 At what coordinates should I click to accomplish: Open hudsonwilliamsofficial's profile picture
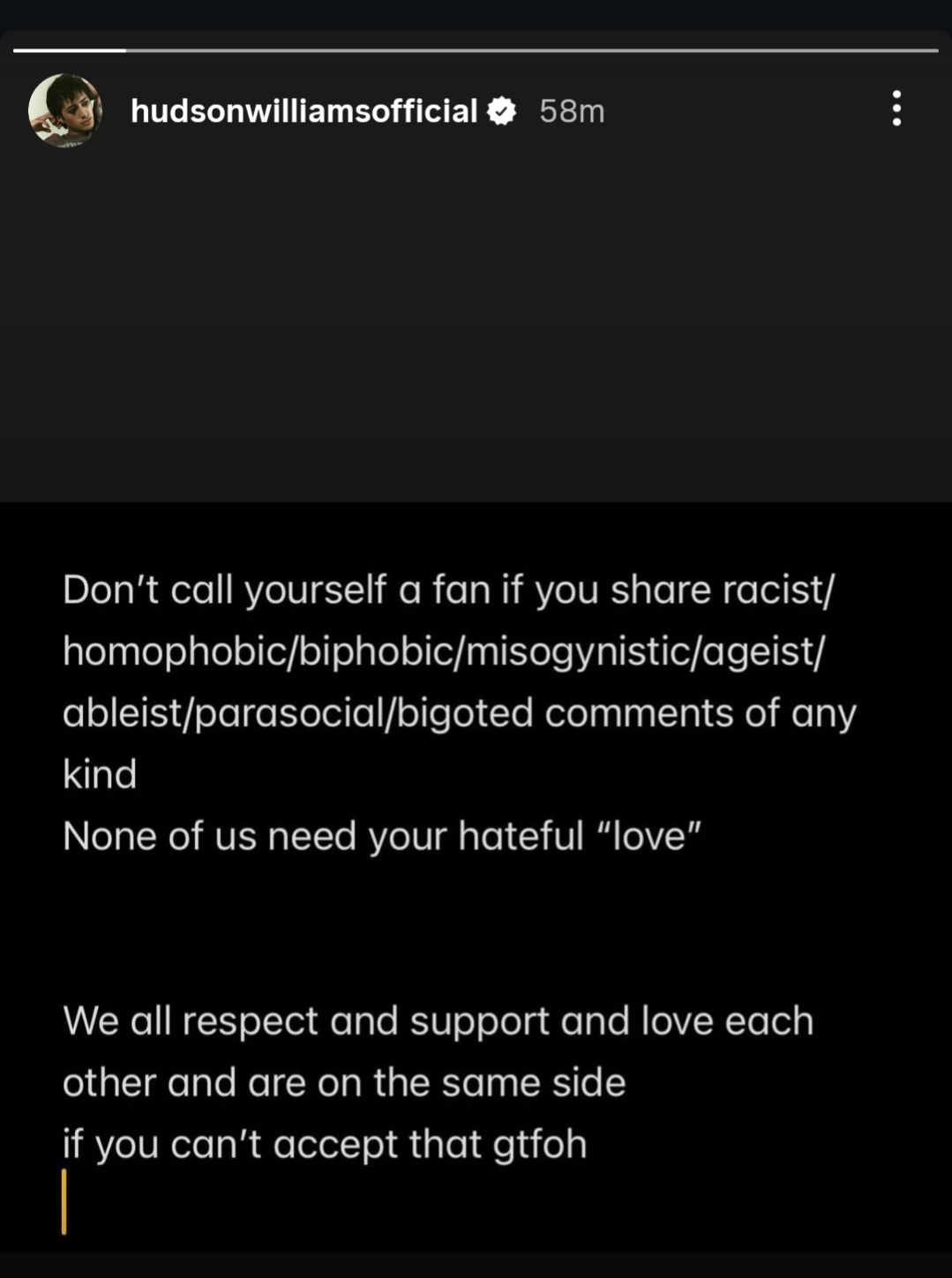coord(65,110)
